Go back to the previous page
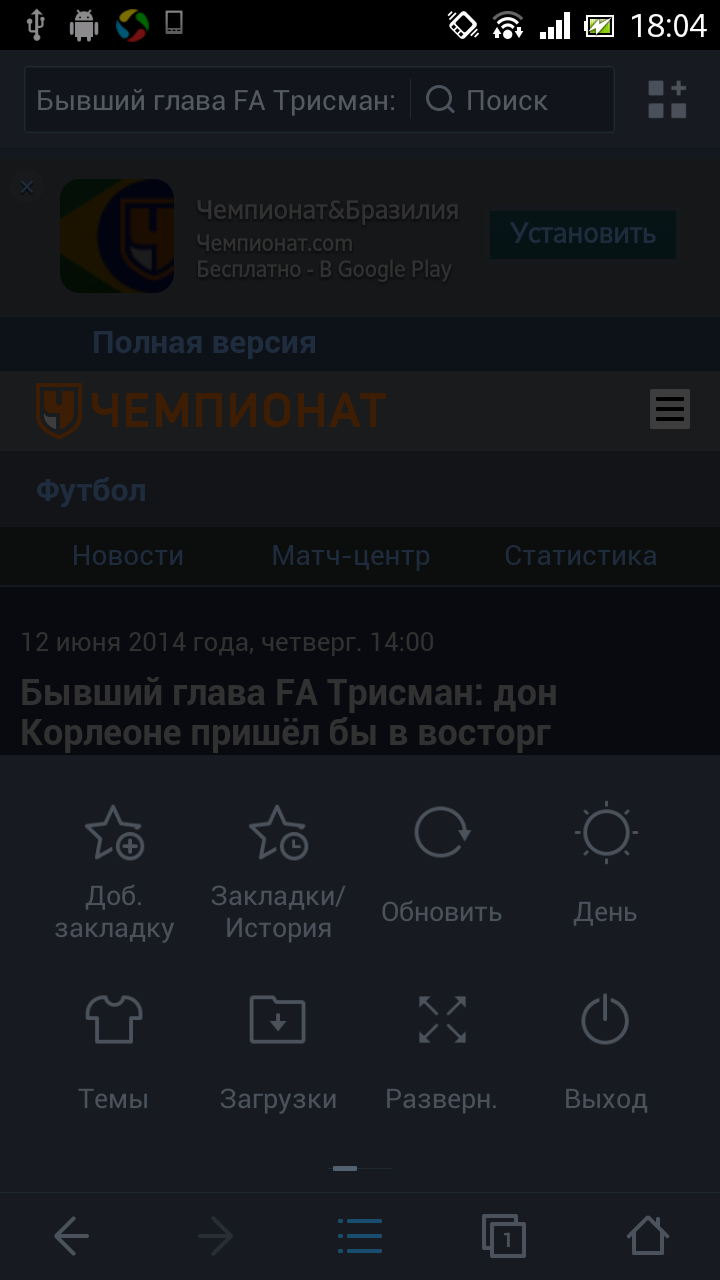The height and width of the screenshot is (1280, 720). (72, 1237)
